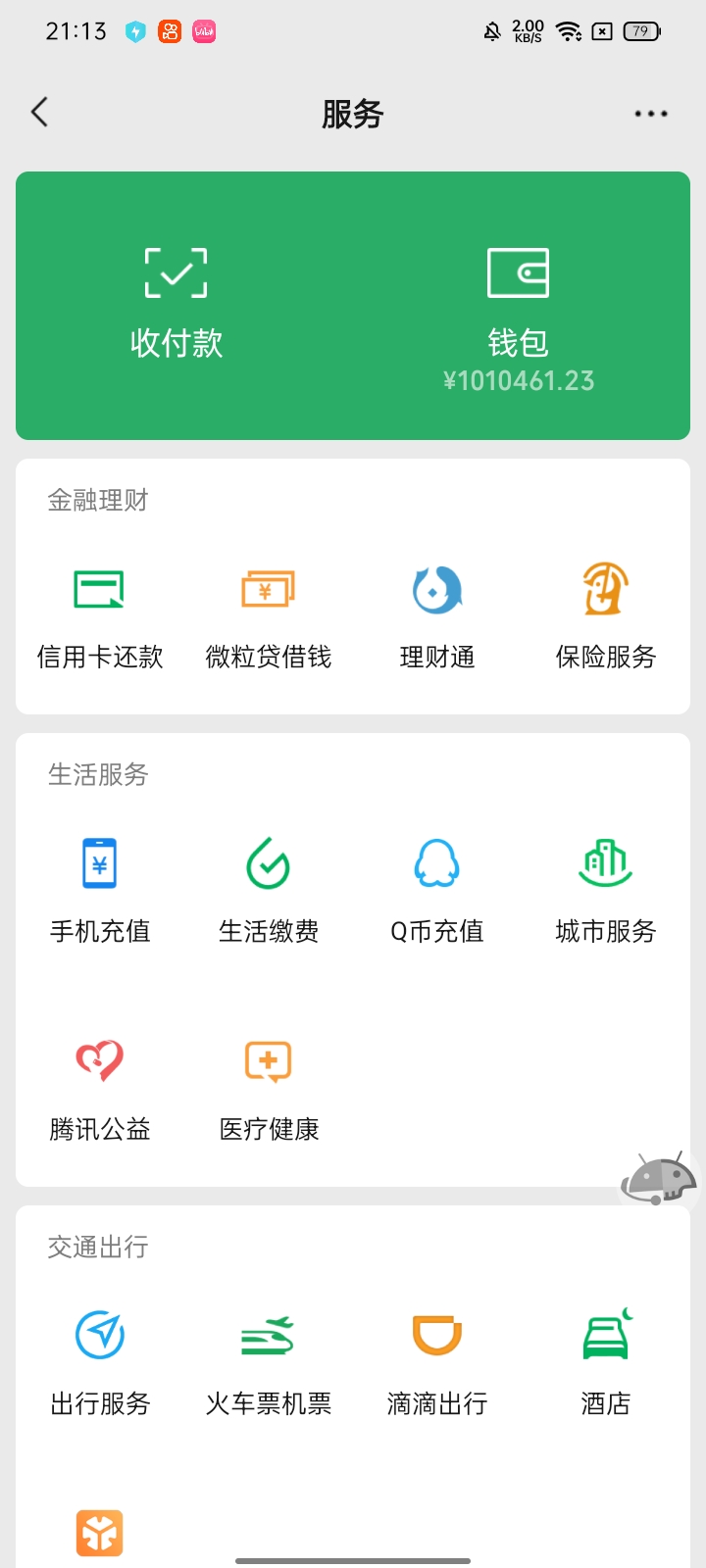Open 医疗健康 health services
Viewport: 706px width, 1568px height.
tap(269, 1088)
